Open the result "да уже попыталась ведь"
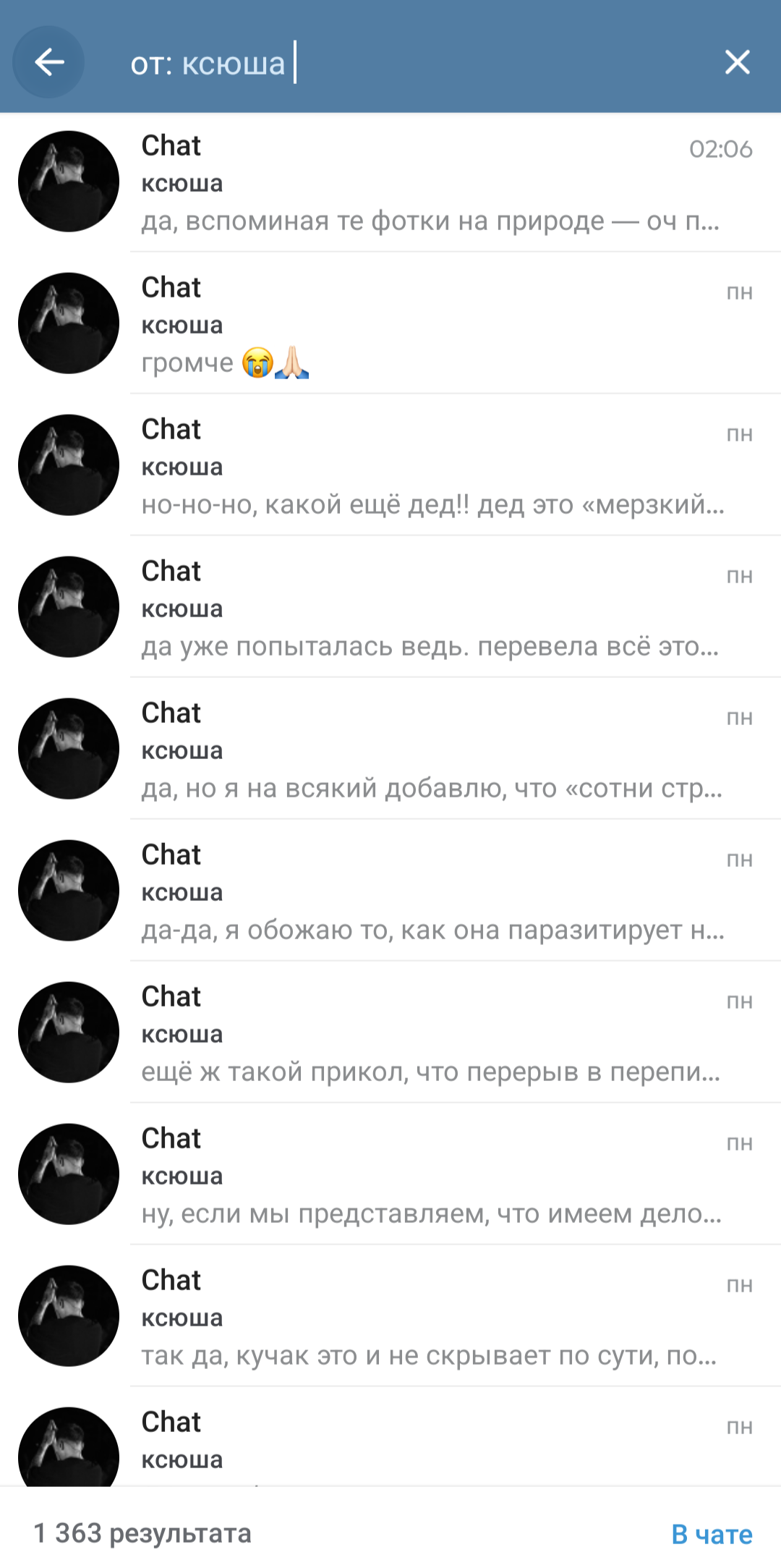The height and width of the screenshot is (1568, 781). (x=390, y=607)
